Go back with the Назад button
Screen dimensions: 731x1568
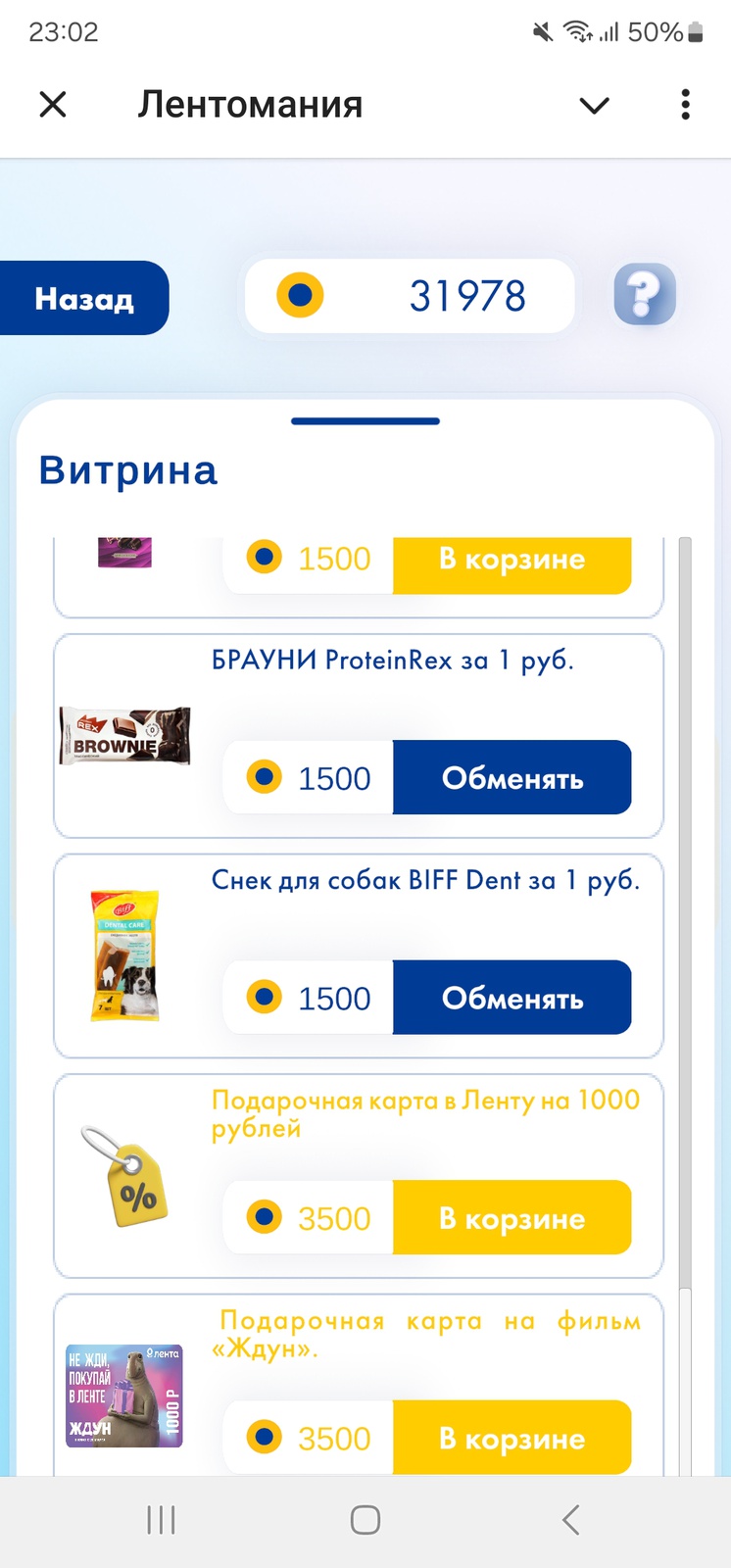coord(84,298)
